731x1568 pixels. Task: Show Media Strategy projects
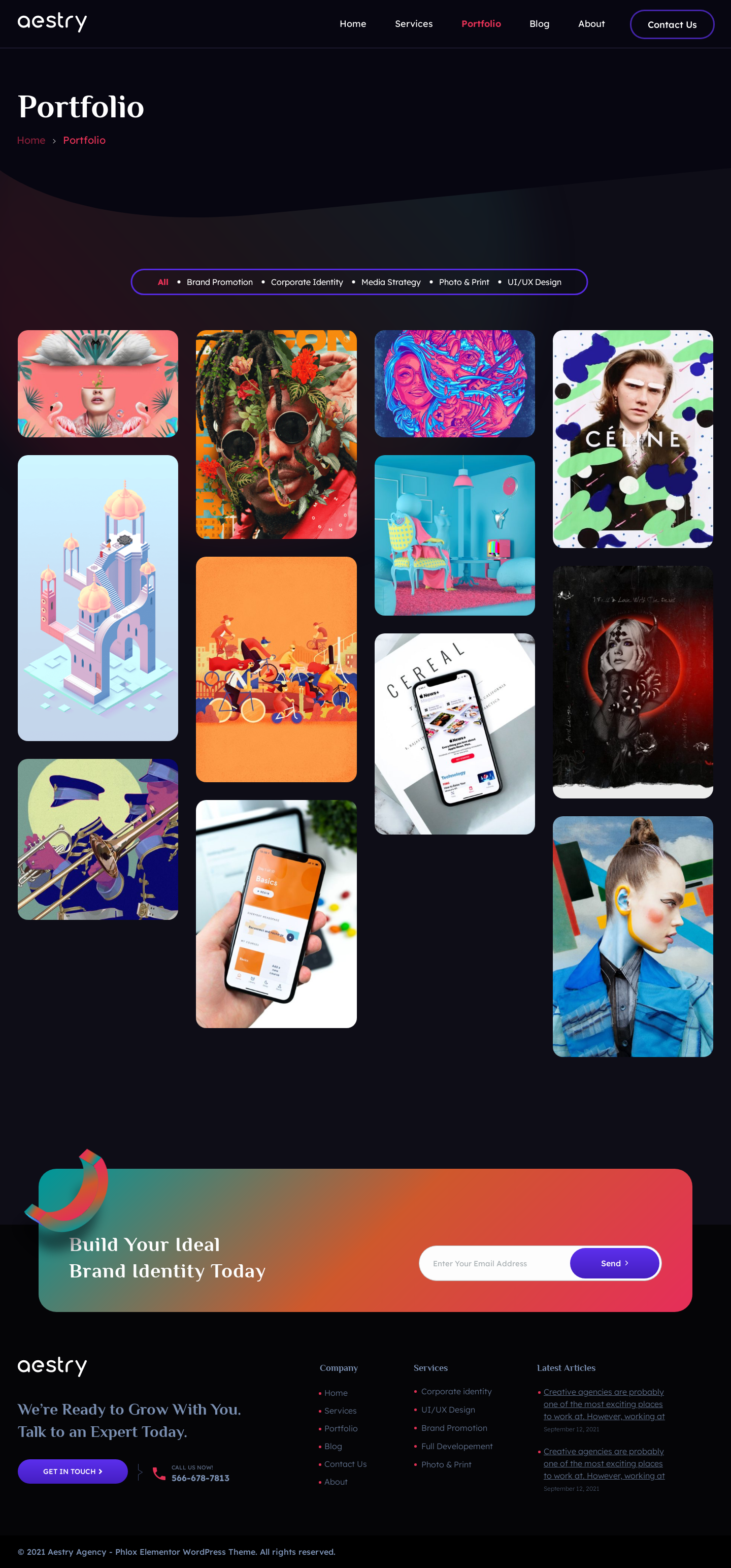point(390,282)
